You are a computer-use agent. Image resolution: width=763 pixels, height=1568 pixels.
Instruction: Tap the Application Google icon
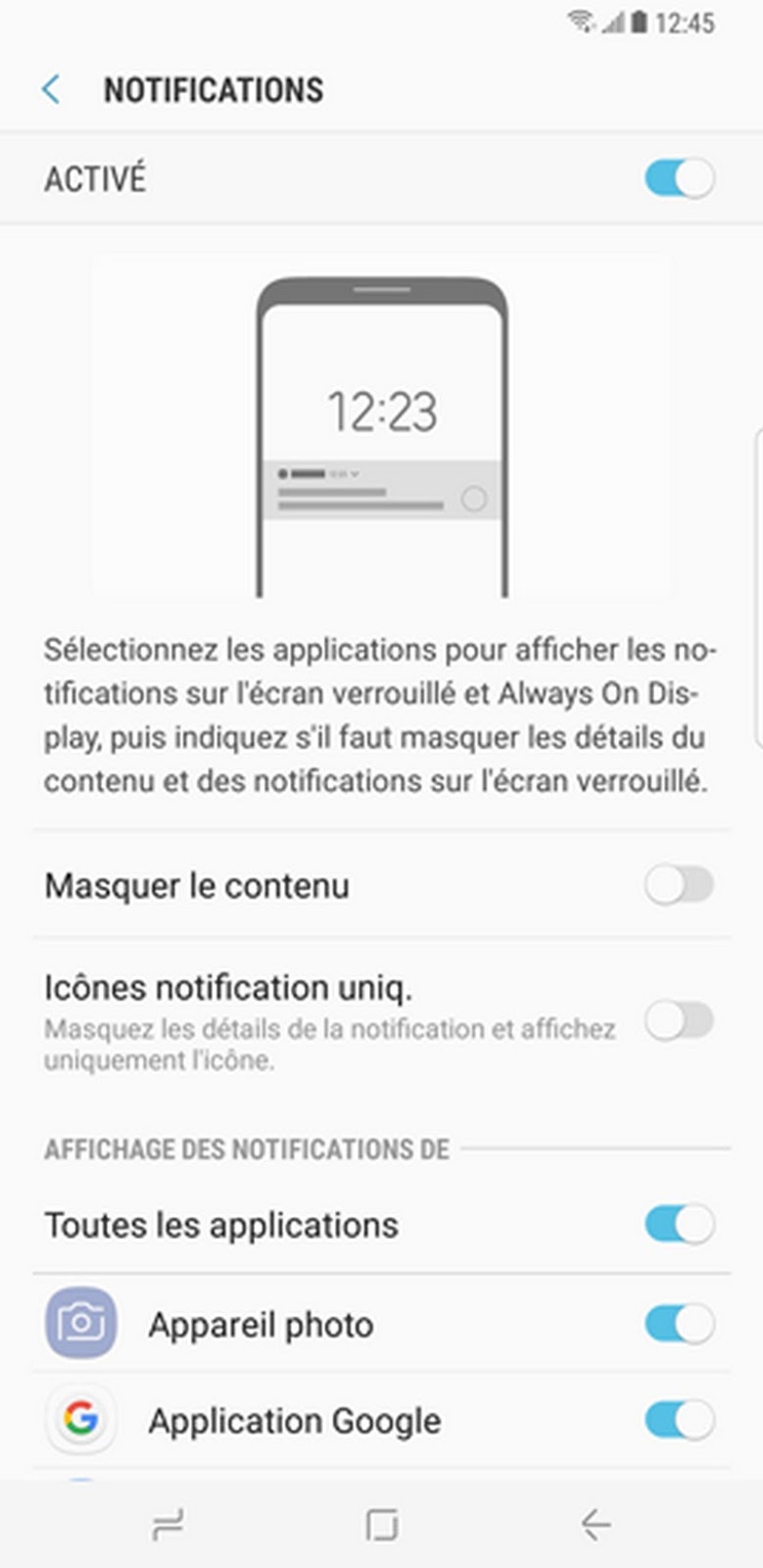81,1419
